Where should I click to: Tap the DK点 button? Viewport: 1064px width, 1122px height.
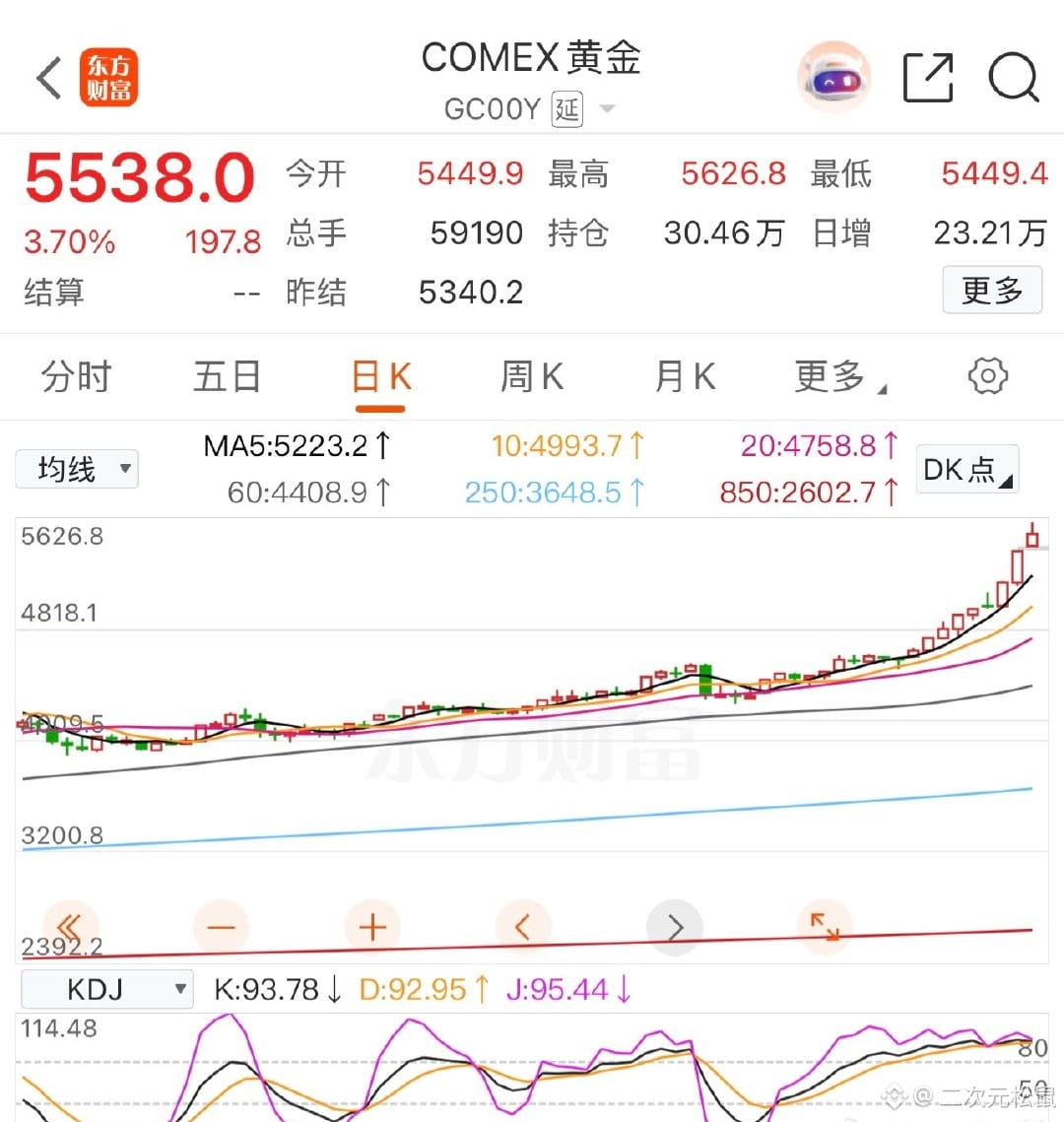(966, 470)
